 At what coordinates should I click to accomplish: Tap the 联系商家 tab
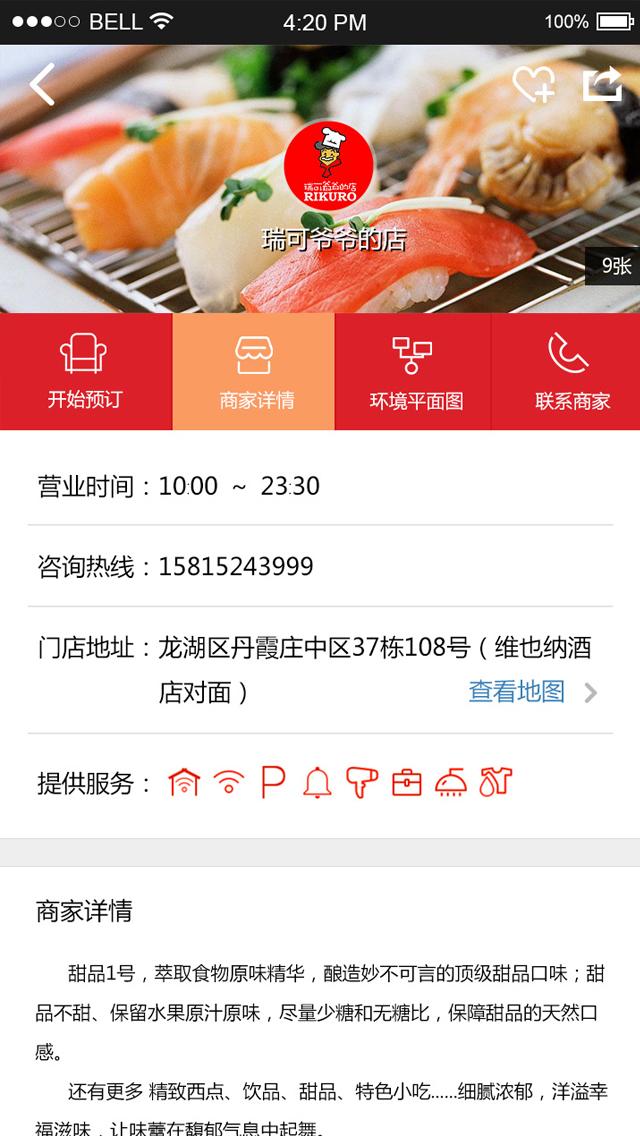(x=570, y=372)
